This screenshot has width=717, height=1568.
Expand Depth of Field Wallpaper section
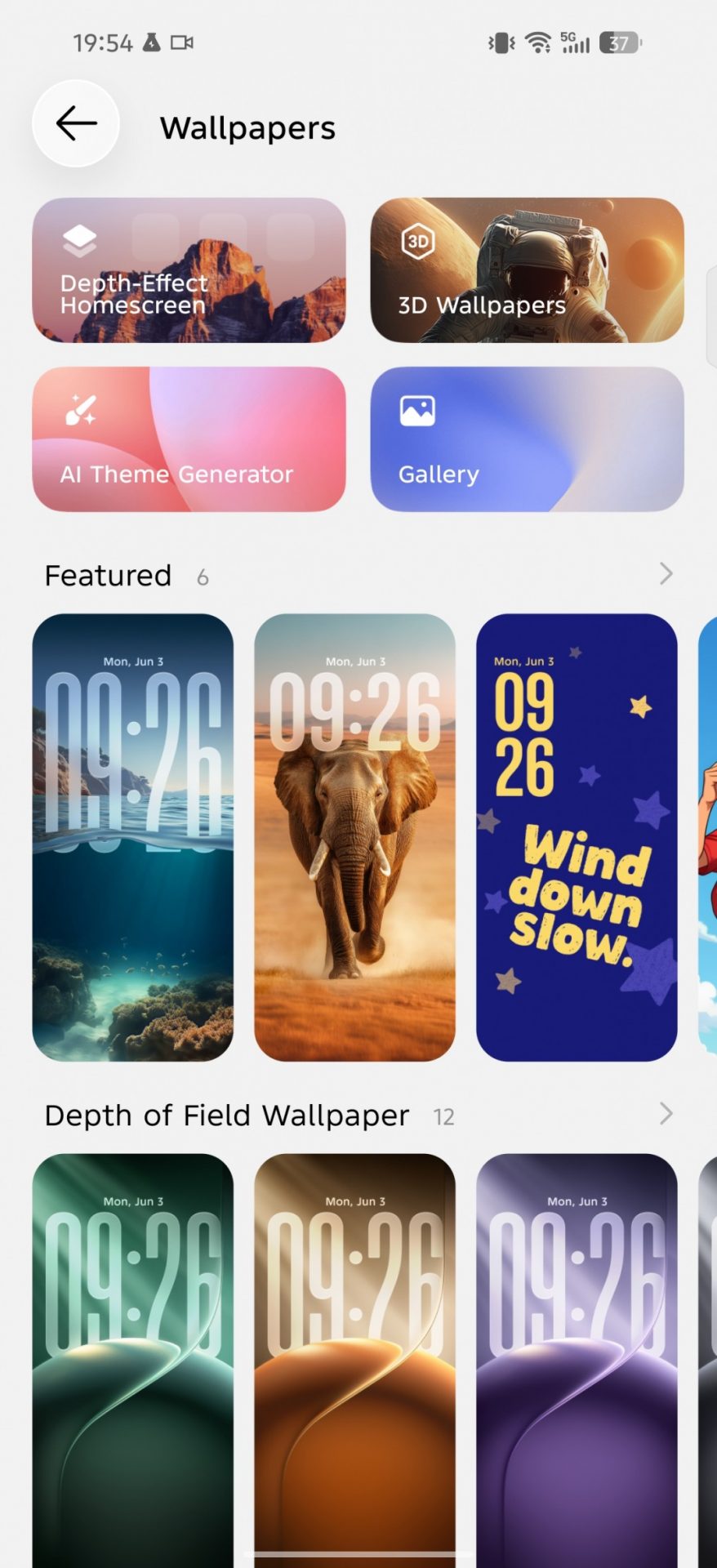tap(666, 1114)
